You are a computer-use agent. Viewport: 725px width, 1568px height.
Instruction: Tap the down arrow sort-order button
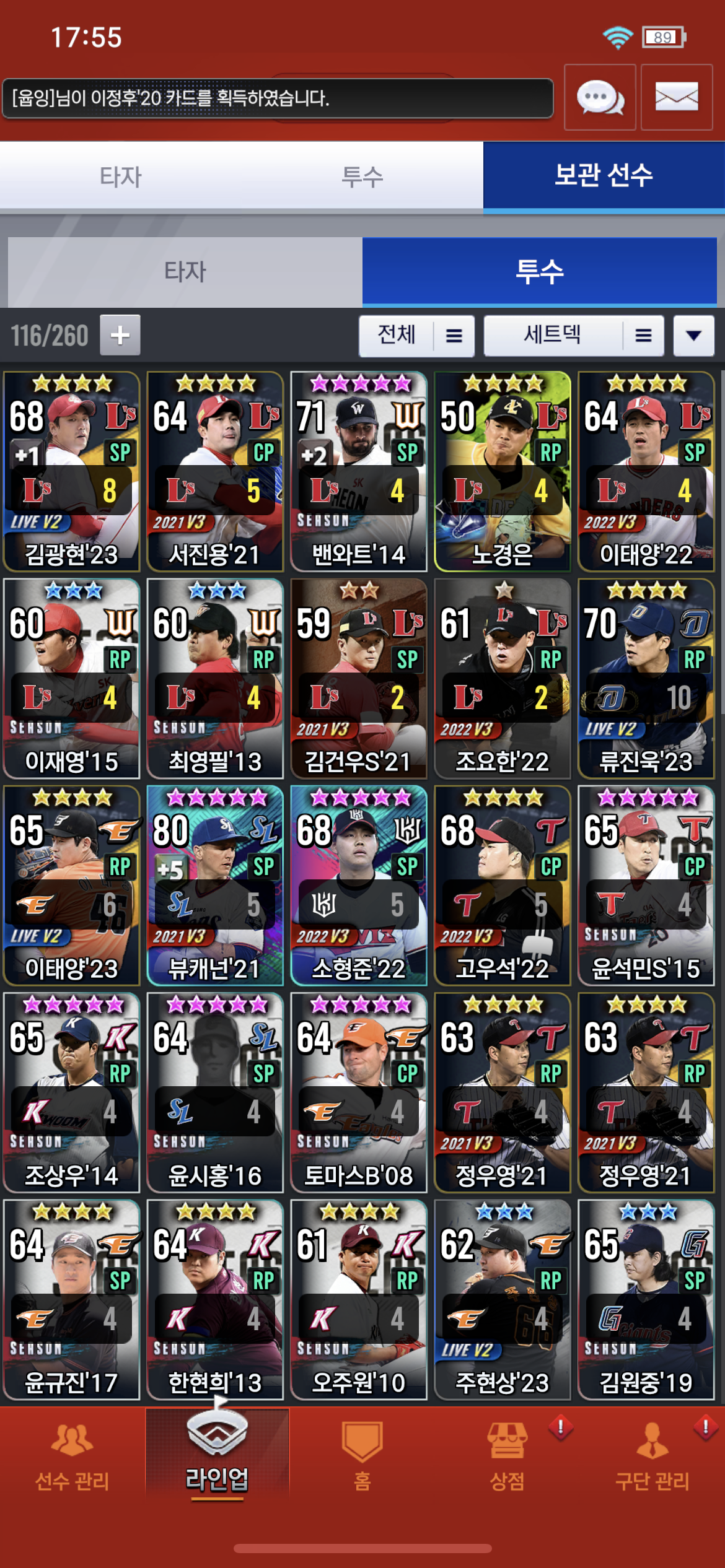click(694, 336)
